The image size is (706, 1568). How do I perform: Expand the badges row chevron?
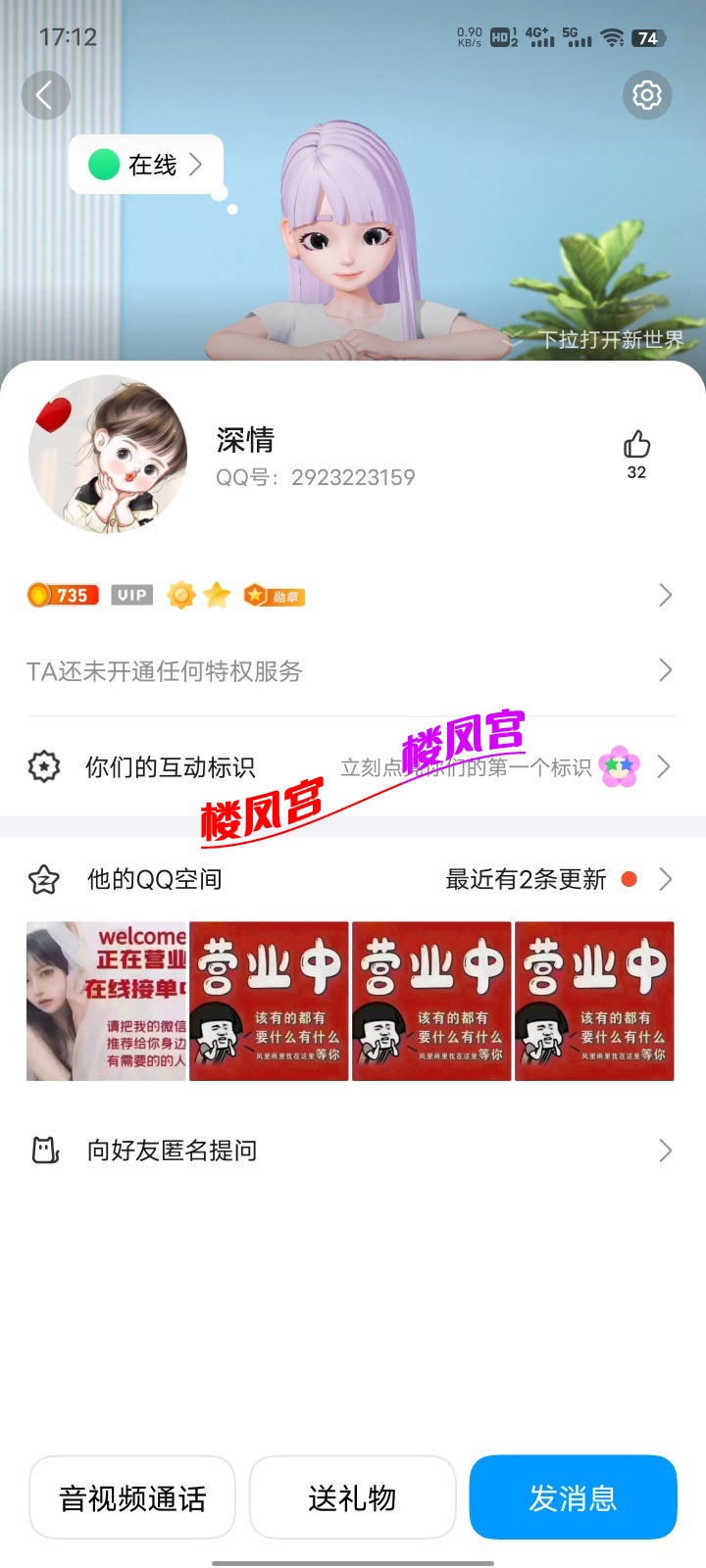pyautogui.click(x=664, y=595)
